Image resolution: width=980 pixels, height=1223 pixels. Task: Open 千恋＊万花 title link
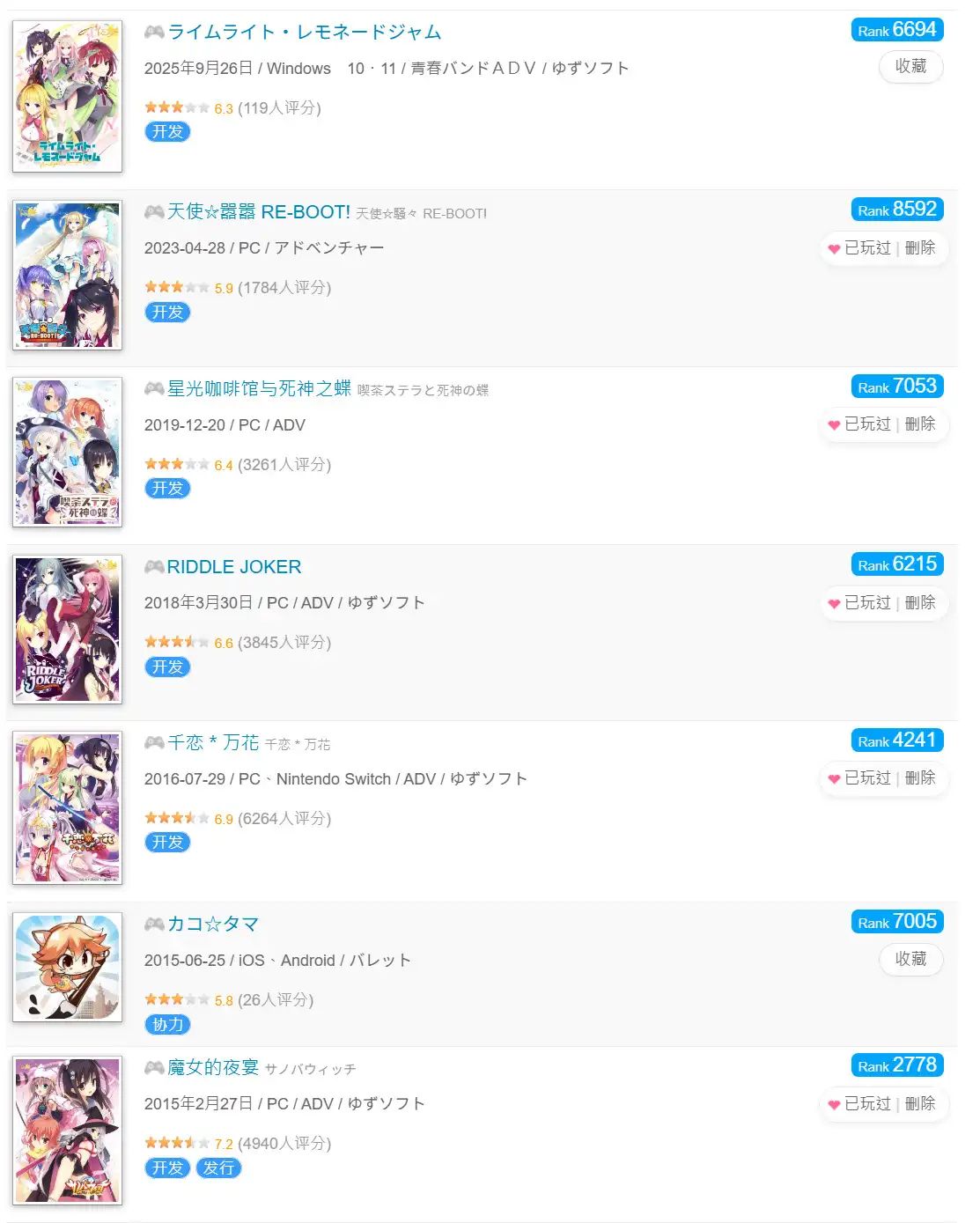click(213, 742)
